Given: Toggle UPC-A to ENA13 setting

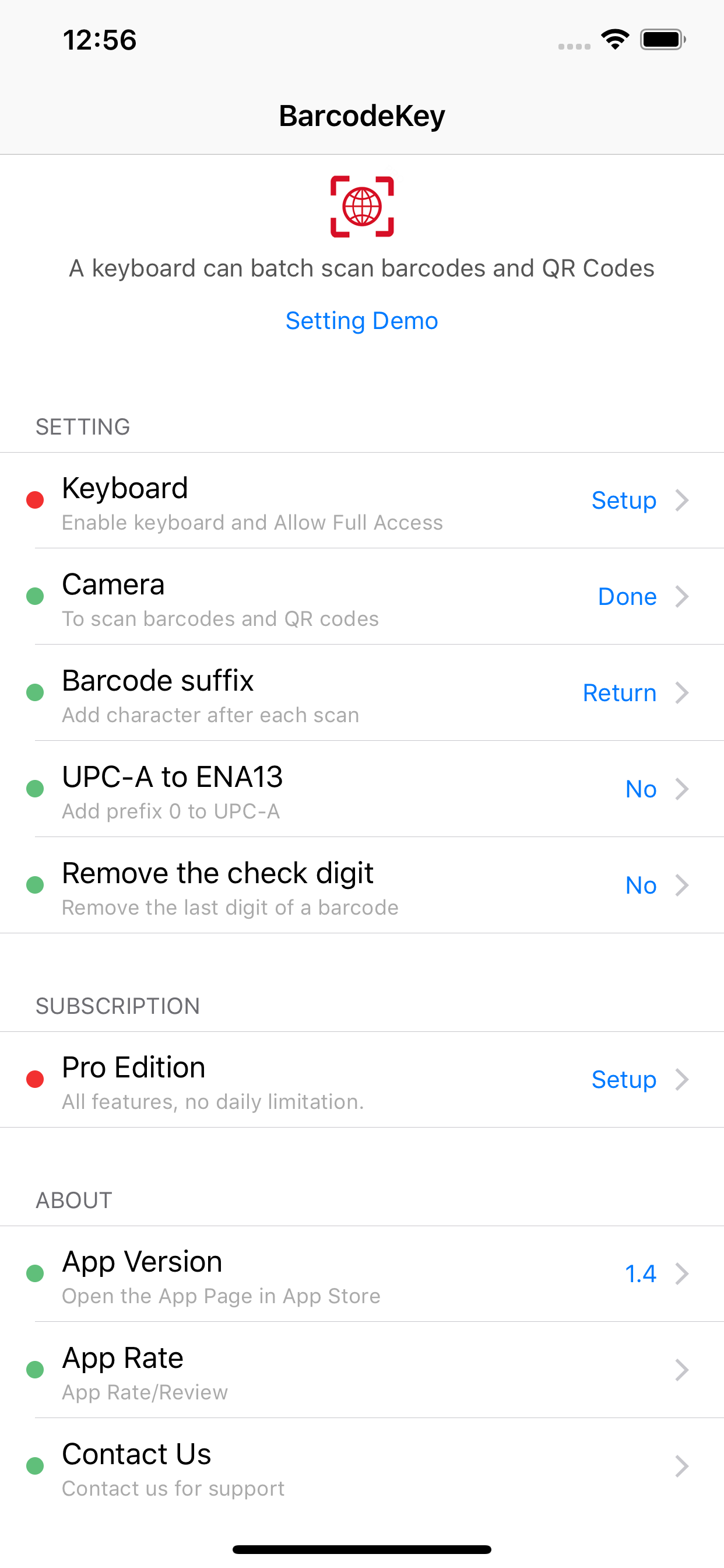Looking at the screenshot, I should (x=640, y=788).
